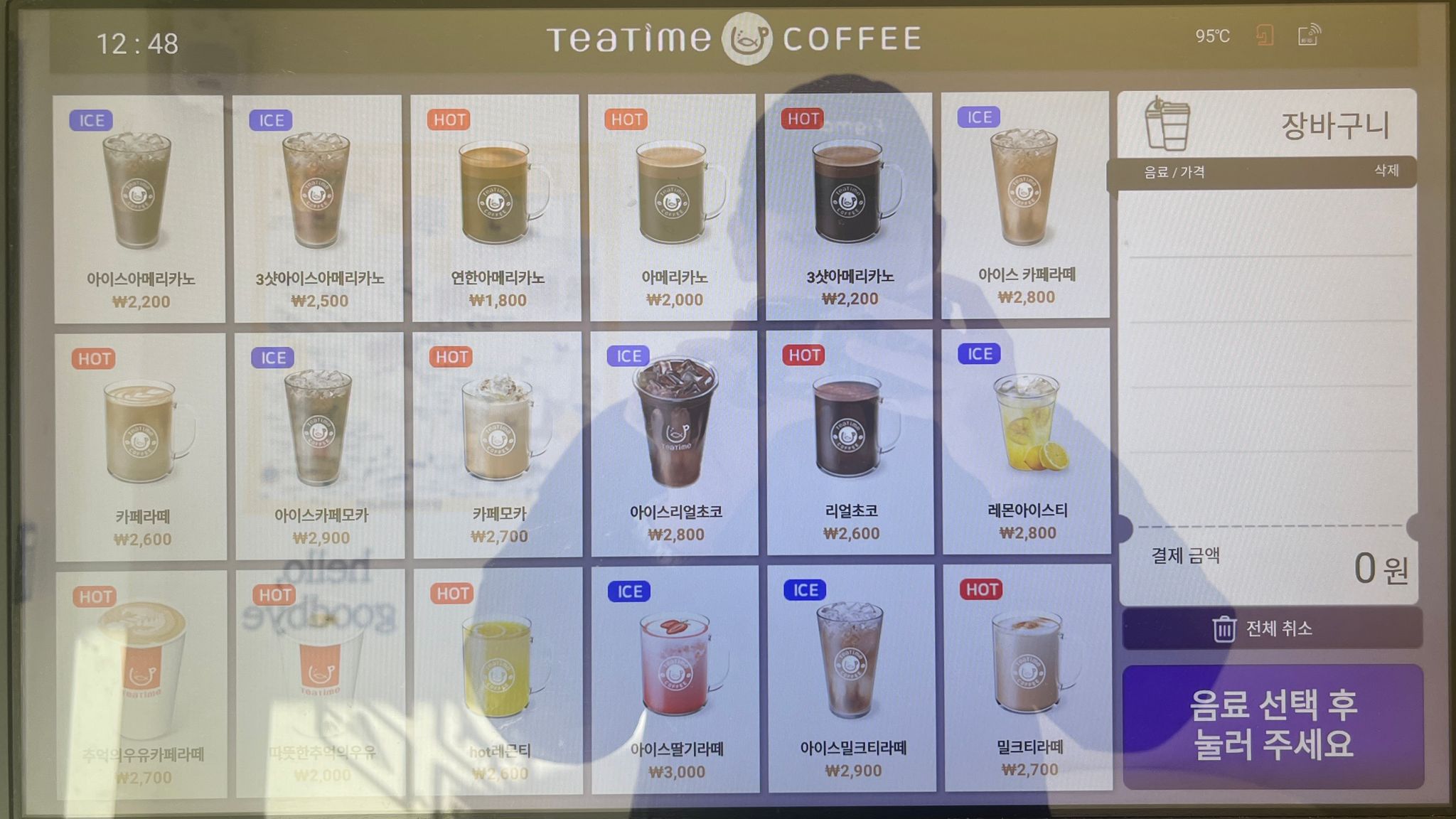Add hot 리얼초코 to the cart
1456x819 pixels.
[x=850, y=441]
